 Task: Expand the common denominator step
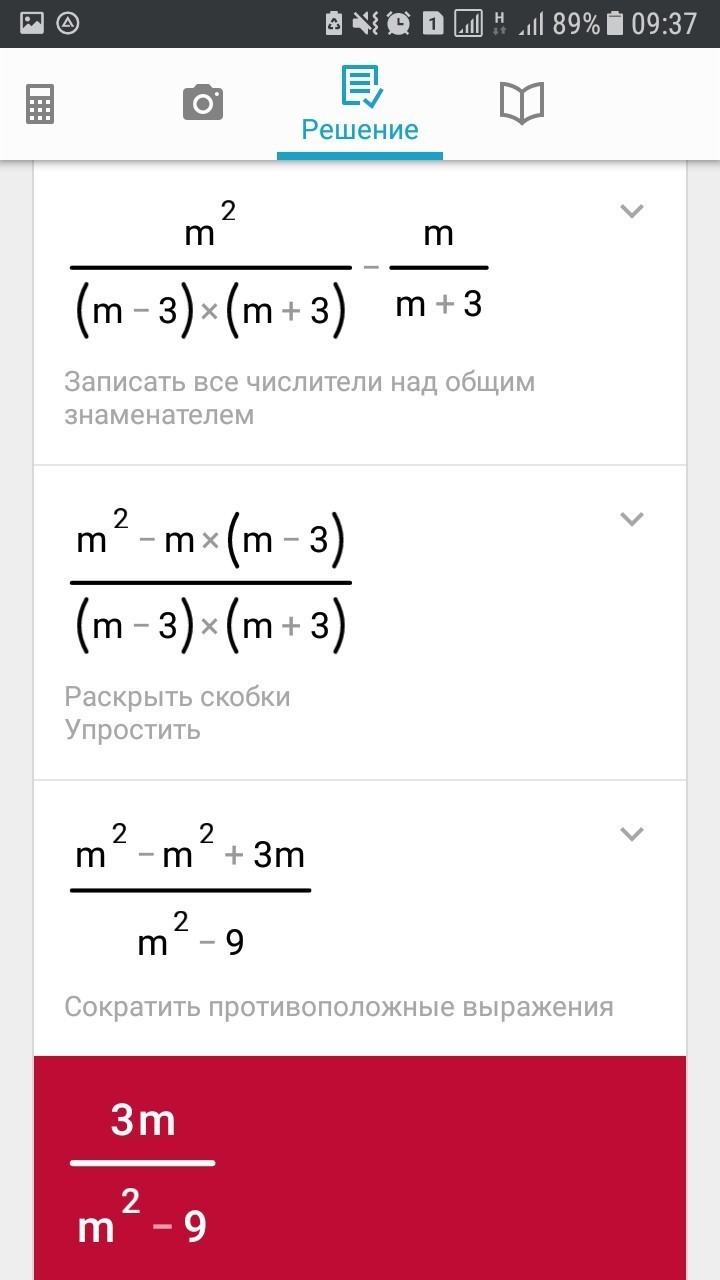click(631, 211)
